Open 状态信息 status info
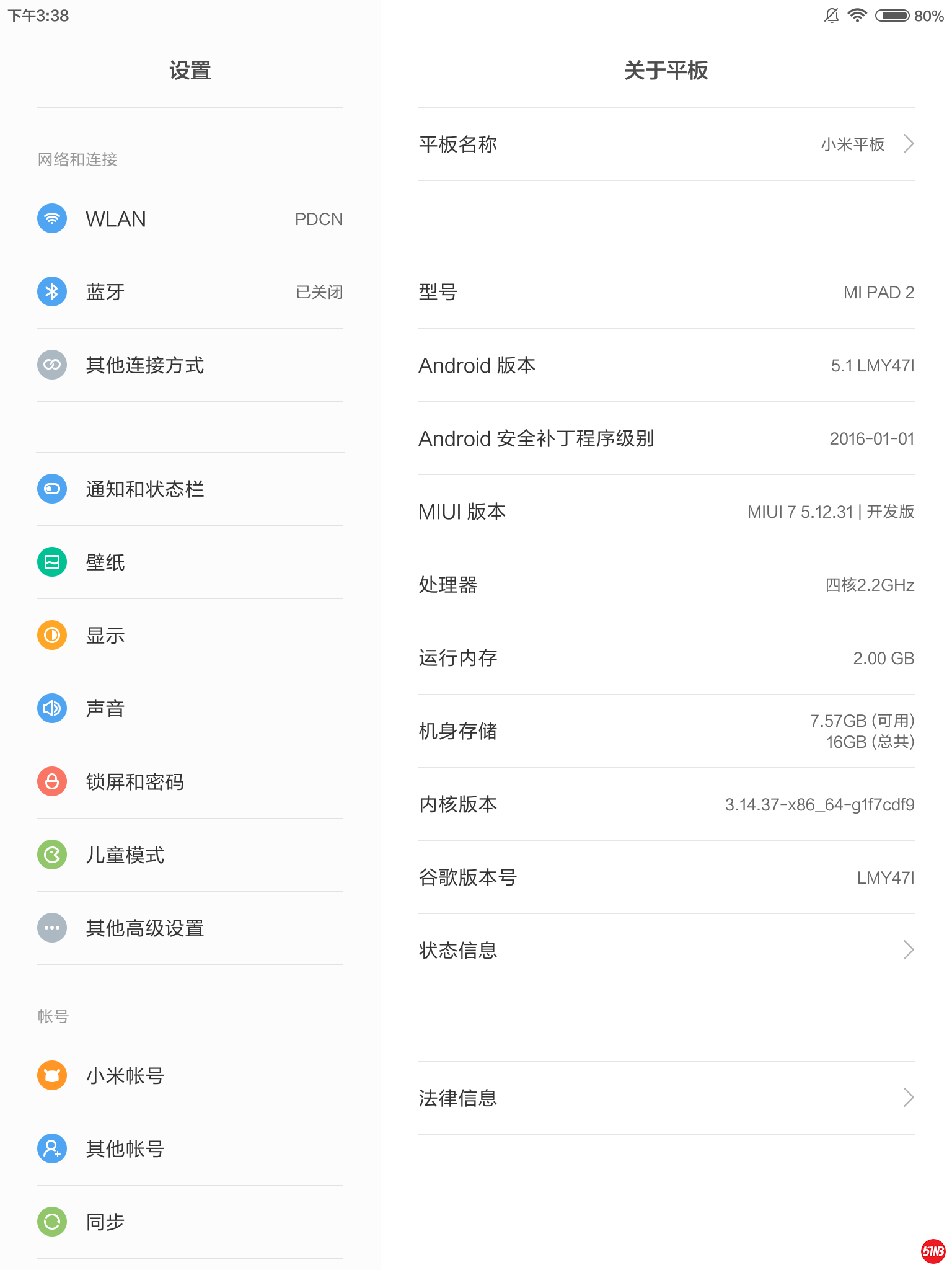This screenshot has width=952, height=1270. click(666, 951)
